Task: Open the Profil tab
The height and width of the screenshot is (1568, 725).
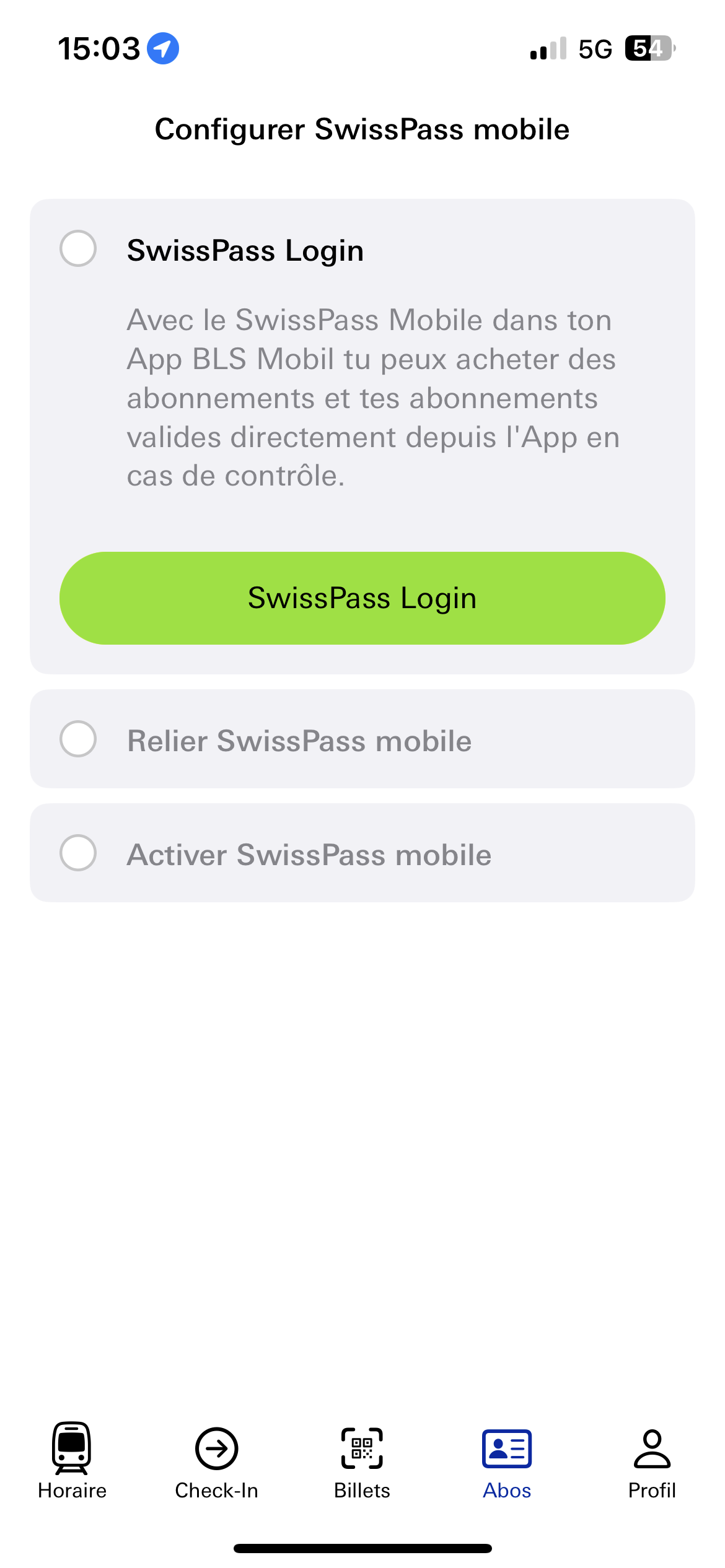Action: coord(652,1460)
